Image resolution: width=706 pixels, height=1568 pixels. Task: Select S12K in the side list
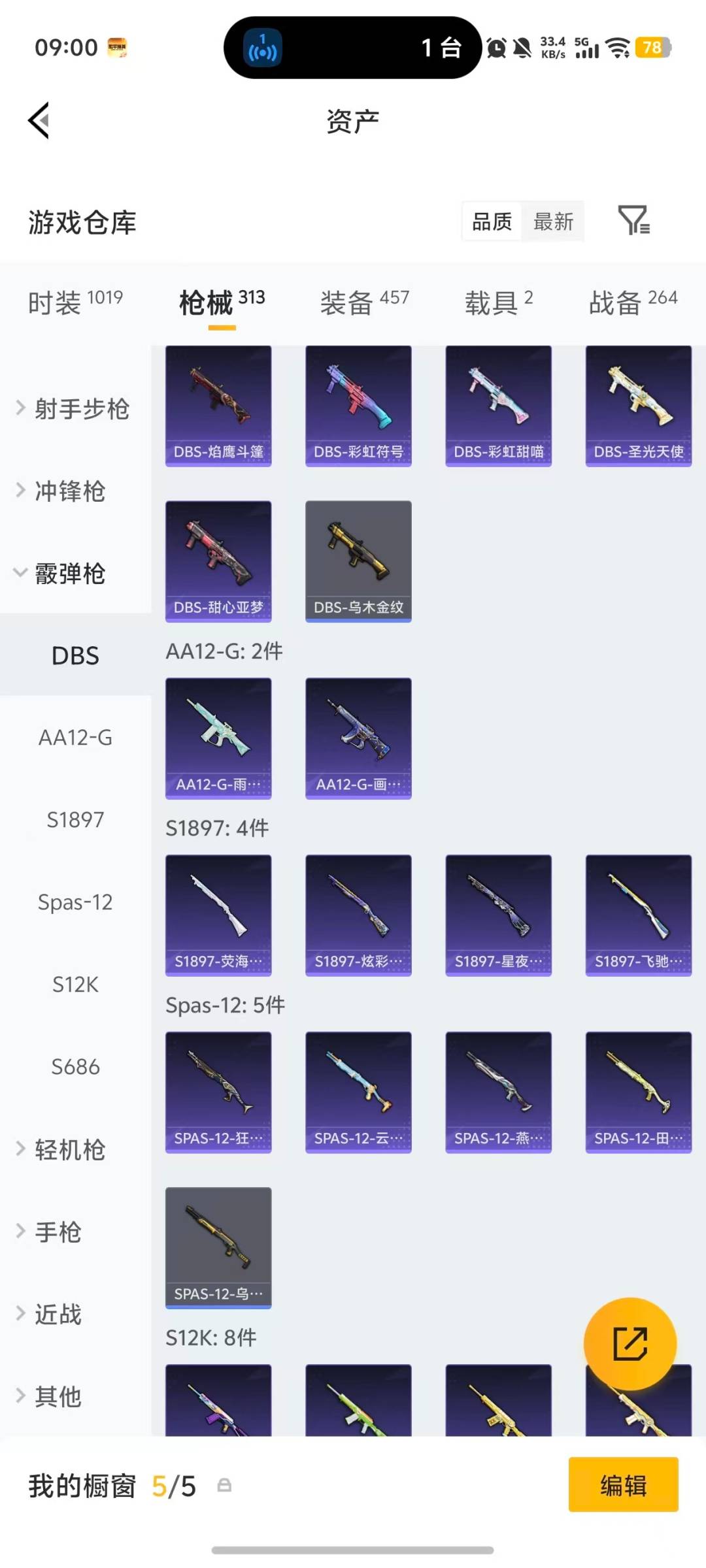tap(75, 984)
